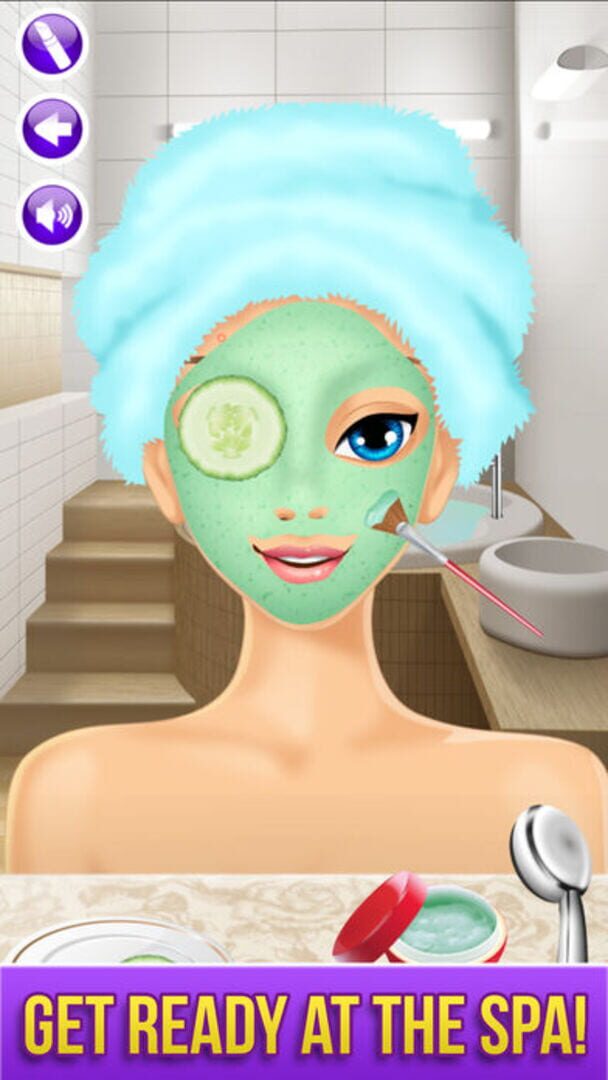This screenshot has width=608, height=1080.
Task: Open the makeup lipstick button
Action: [x=53, y=43]
